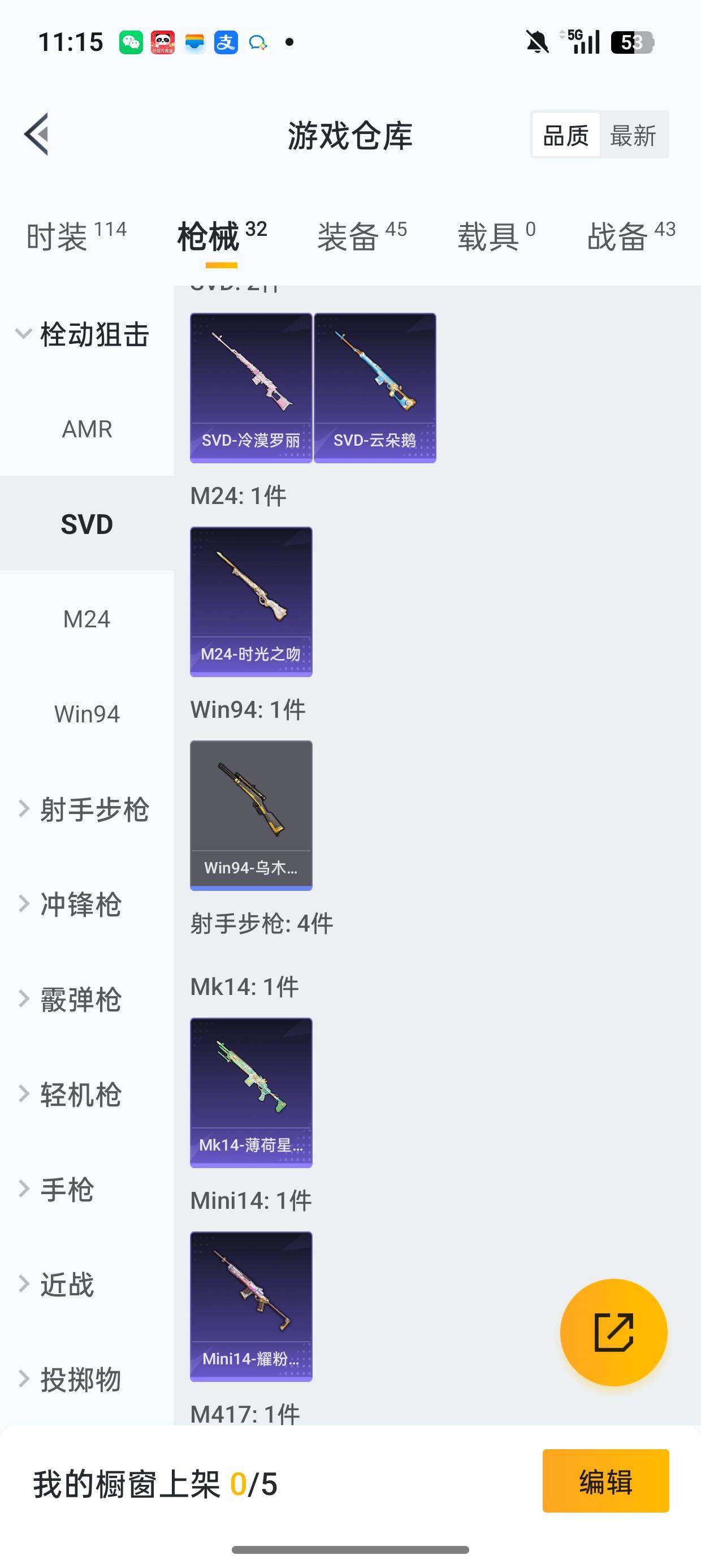Screen dimensions: 701x1568
Task: Open the share floating button
Action: tap(615, 1331)
